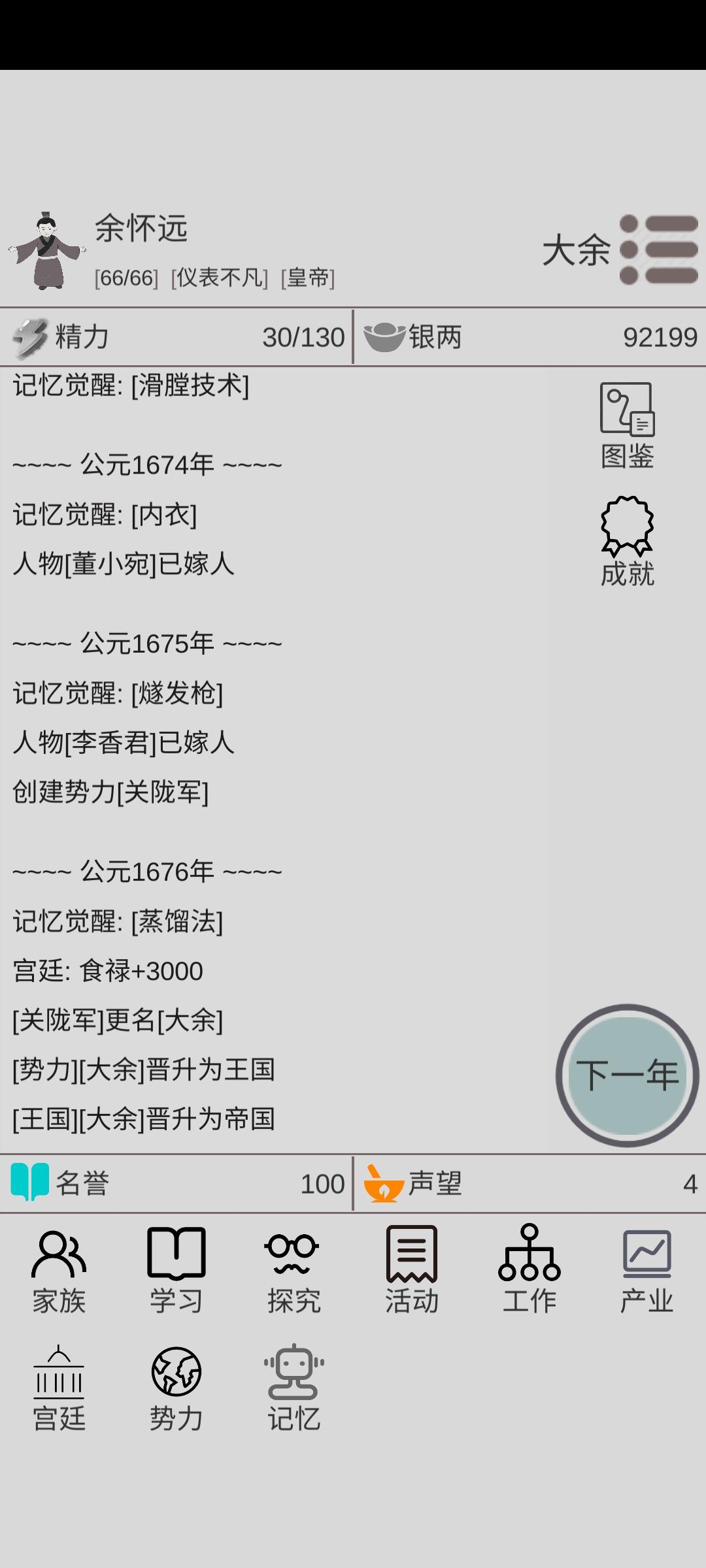Open the 势力 faction section
Screen dimensions: 706x1568
[x=176, y=1388]
